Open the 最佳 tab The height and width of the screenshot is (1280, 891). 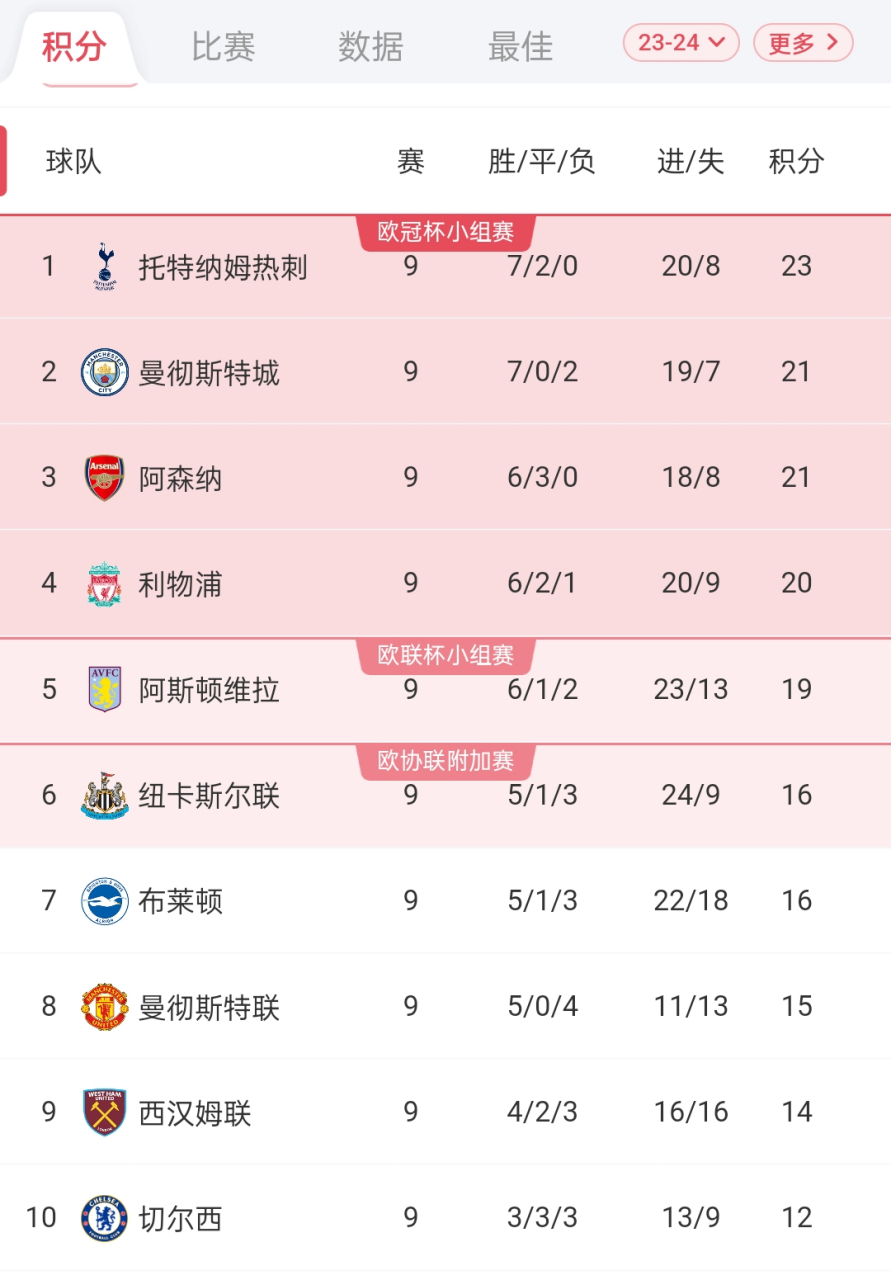click(x=520, y=46)
